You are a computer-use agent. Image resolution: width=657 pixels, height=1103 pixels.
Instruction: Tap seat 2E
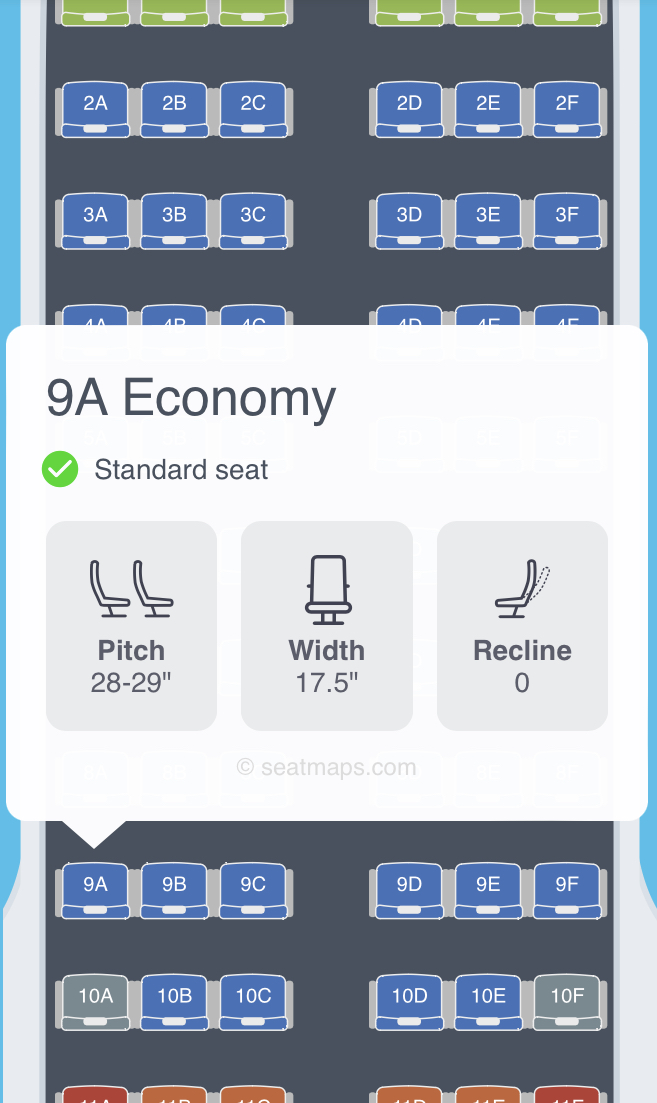(488, 110)
